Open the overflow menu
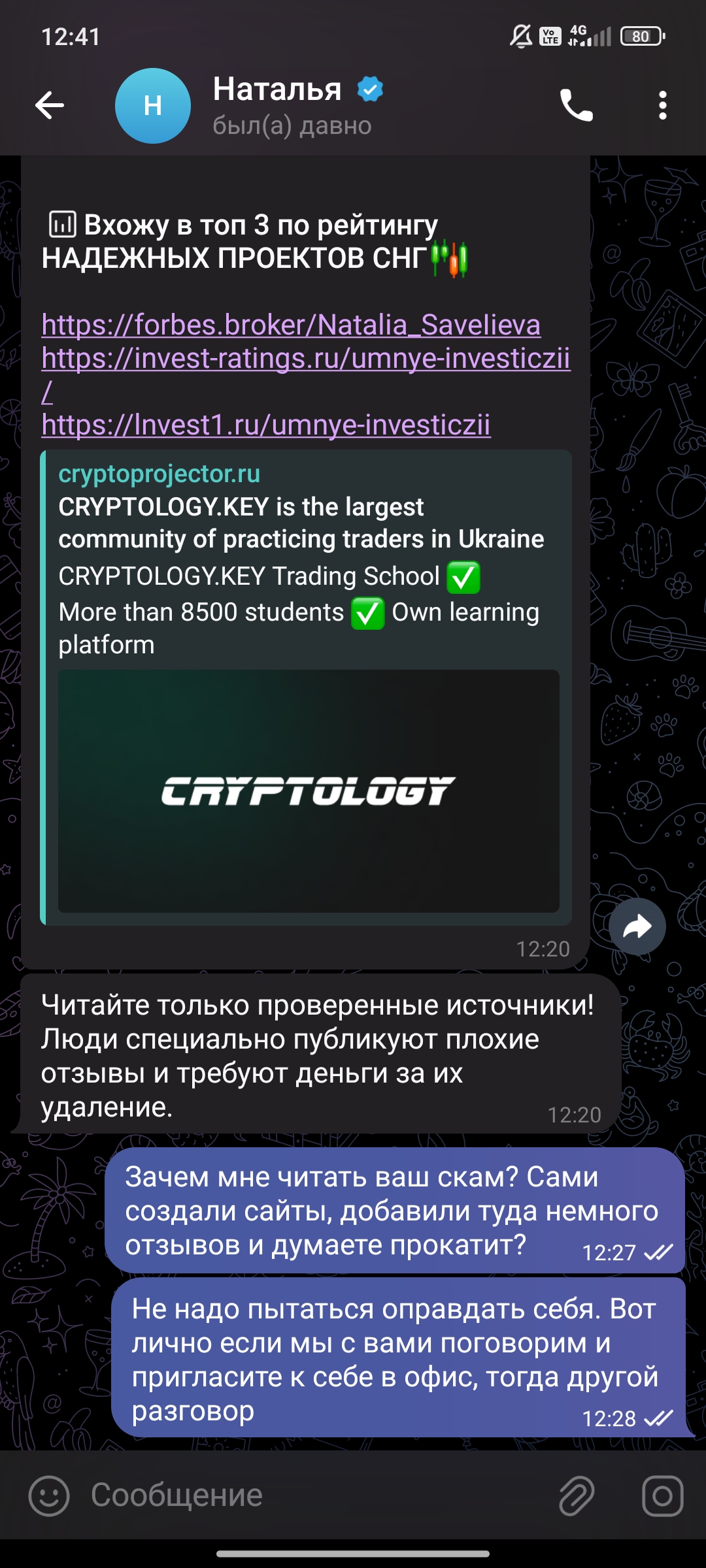706x1568 pixels. coord(662,105)
